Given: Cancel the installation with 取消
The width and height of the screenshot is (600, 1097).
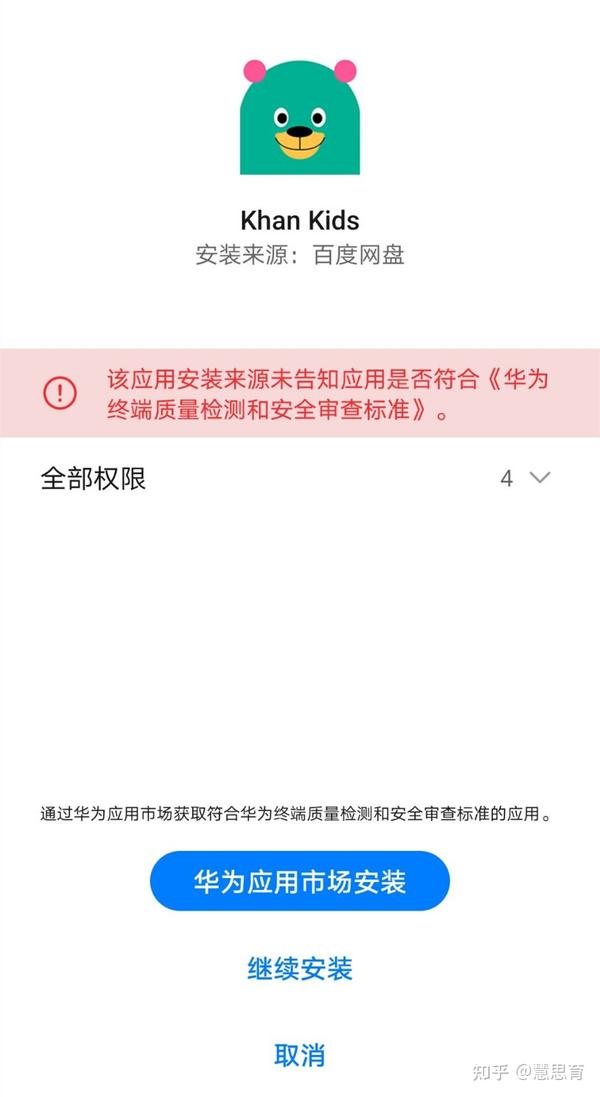Looking at the screenshot, I should point(300,1055).
